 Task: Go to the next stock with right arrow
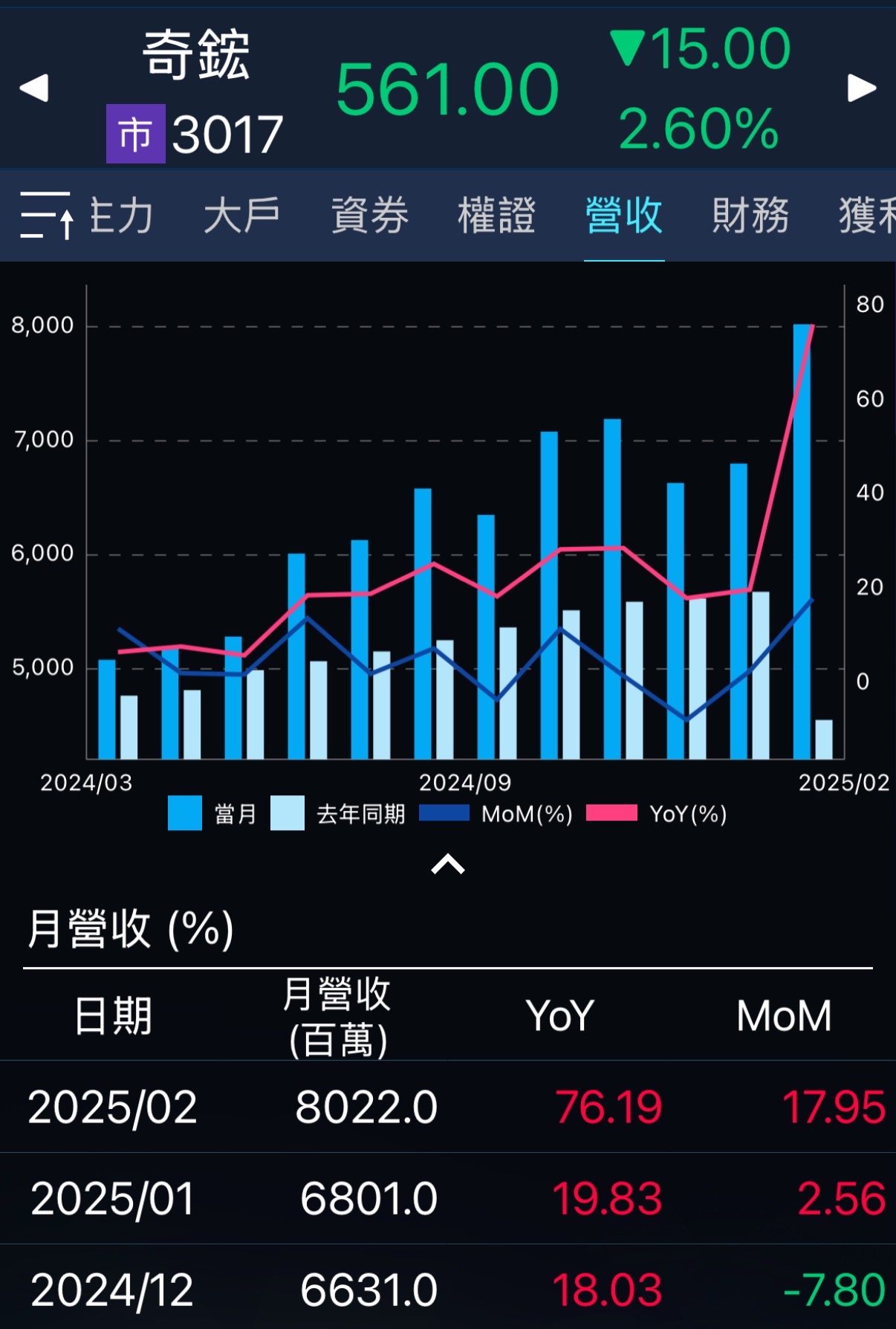pos(862,88)
